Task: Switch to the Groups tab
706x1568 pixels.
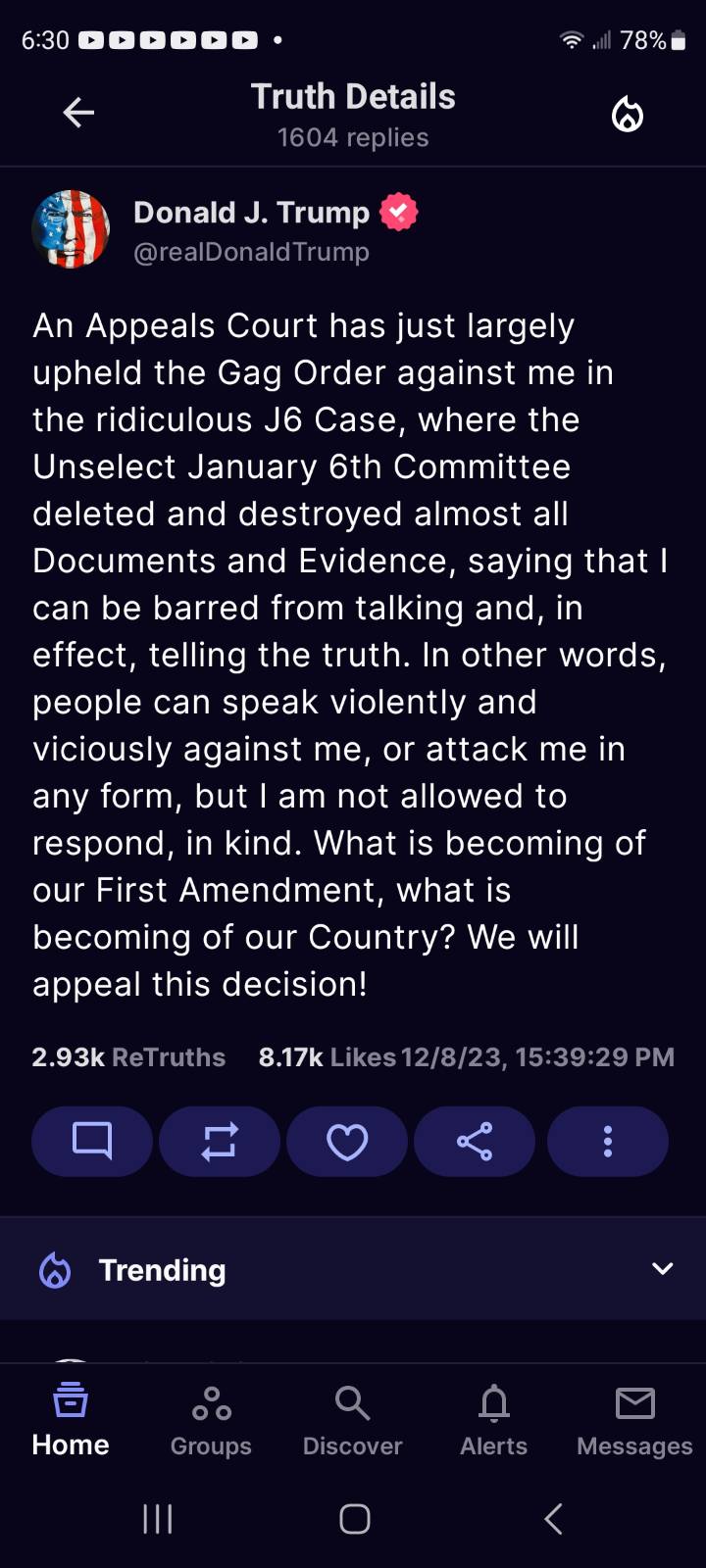Action: [211, 1420]
